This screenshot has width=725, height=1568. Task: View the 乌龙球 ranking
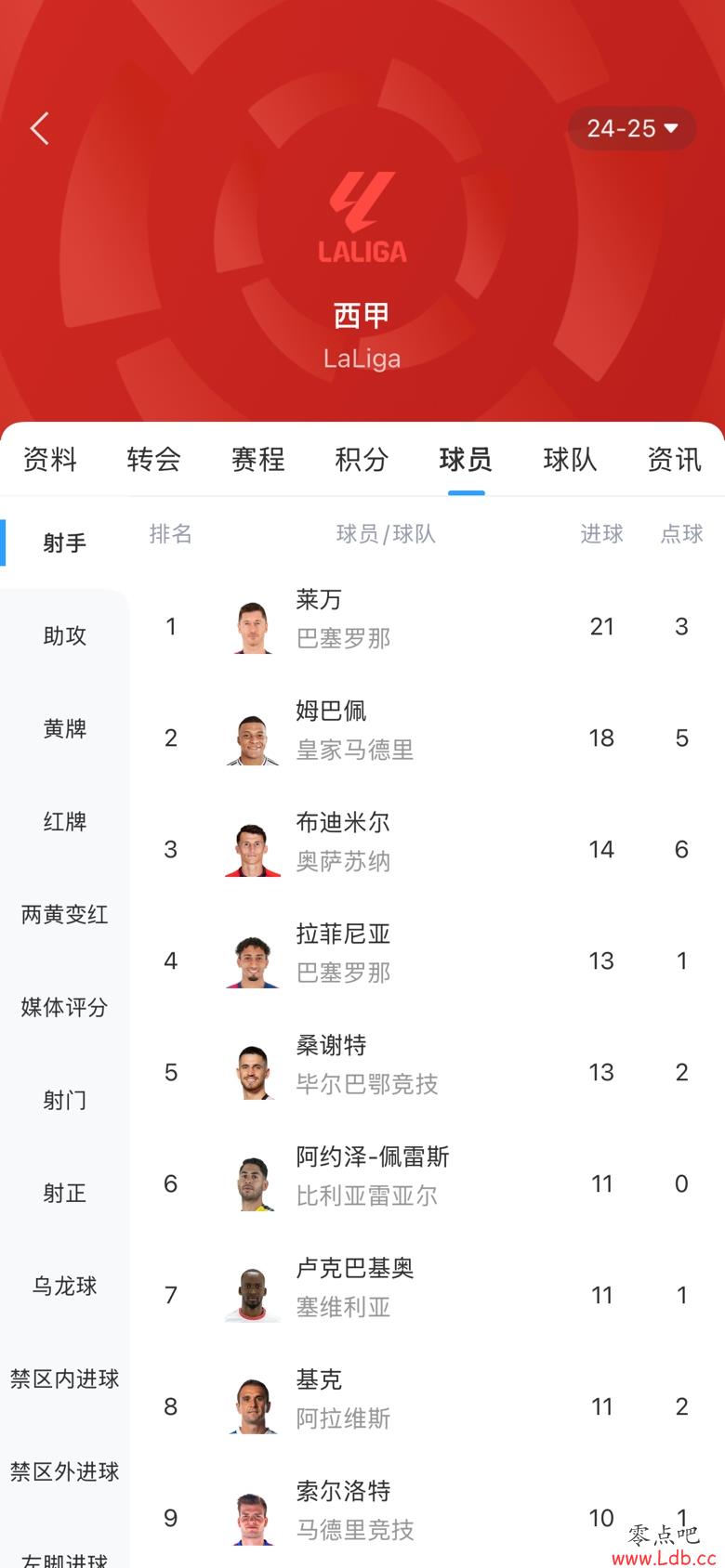coord(65,1286)
